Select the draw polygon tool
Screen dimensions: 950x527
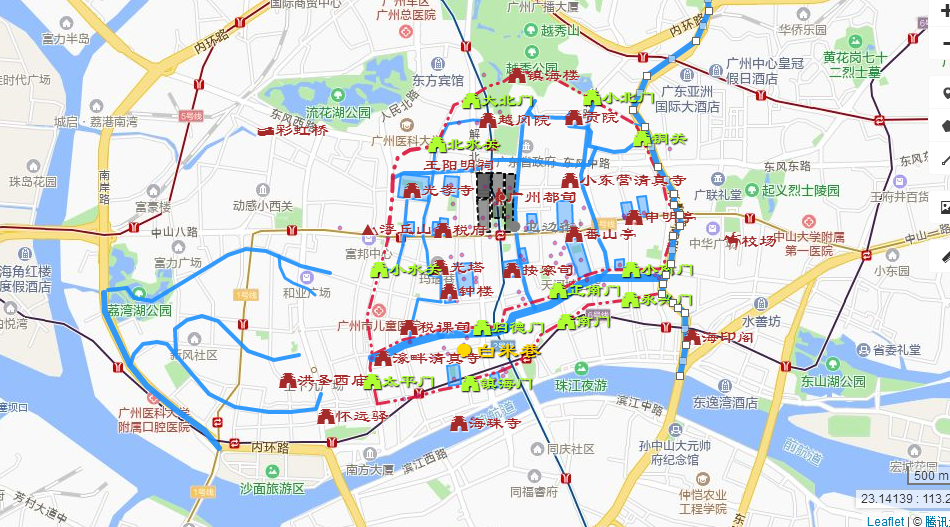[x=944, y=127]
